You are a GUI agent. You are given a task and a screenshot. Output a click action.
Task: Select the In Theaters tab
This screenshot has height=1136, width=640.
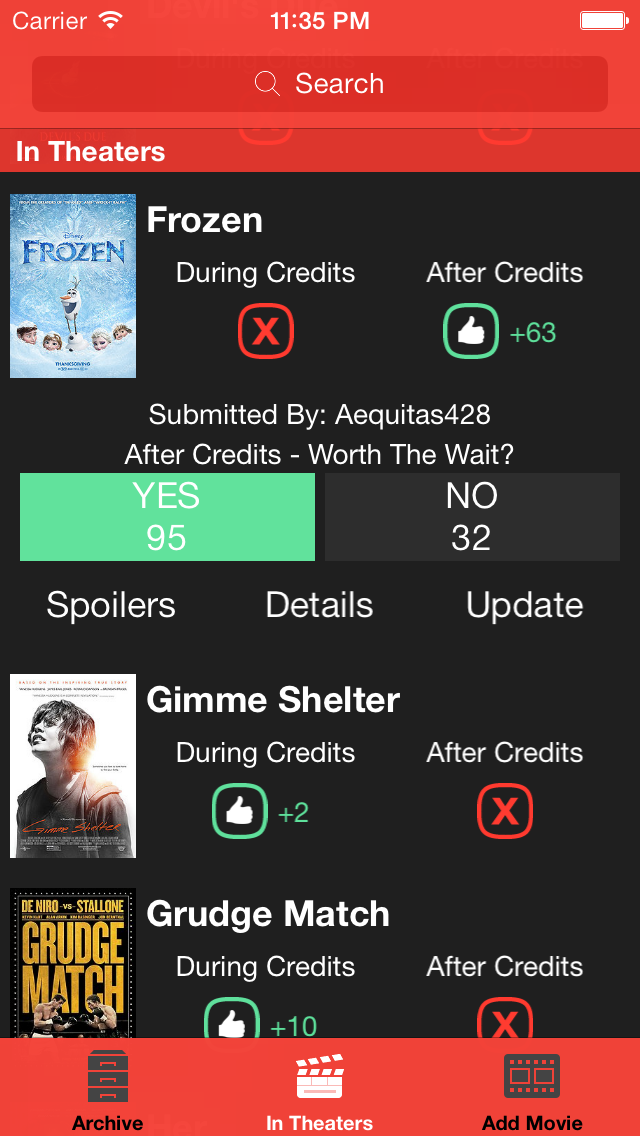(320, 1091)
